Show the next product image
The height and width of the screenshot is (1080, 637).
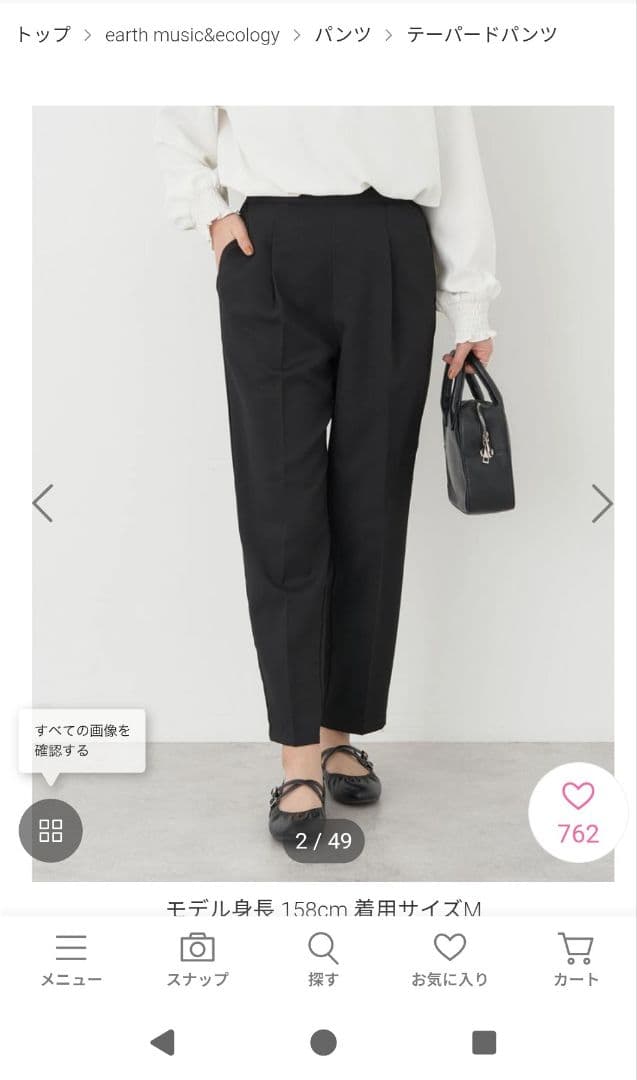pos(601,503)
